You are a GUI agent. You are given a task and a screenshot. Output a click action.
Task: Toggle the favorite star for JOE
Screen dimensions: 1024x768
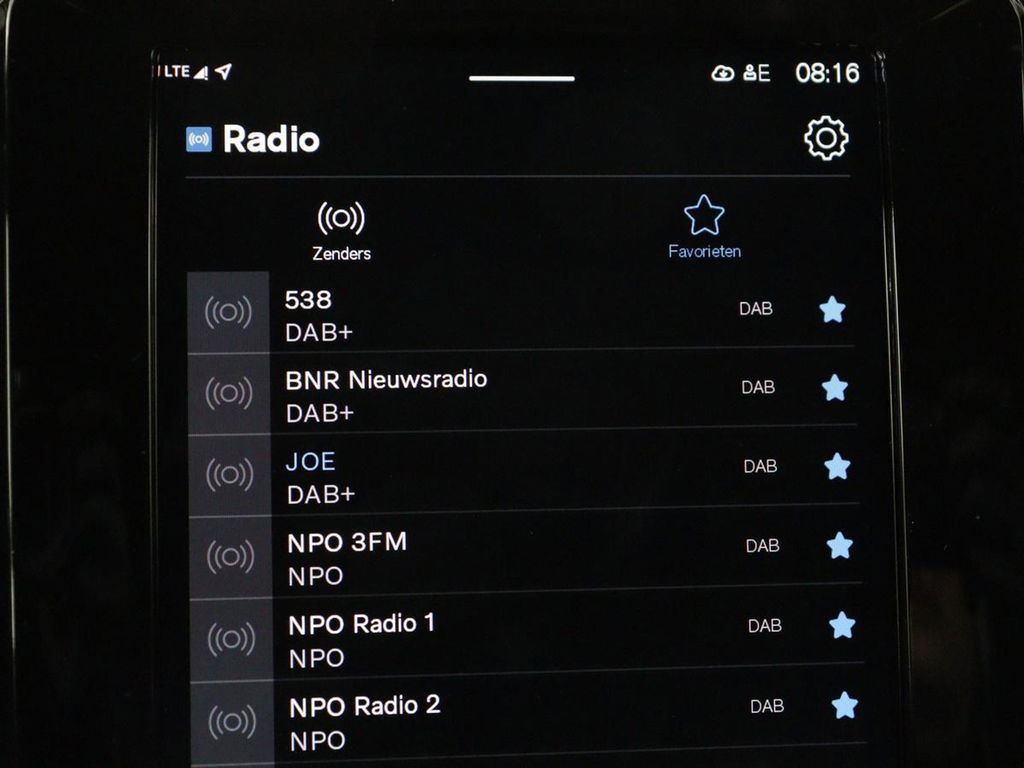point(837,466)
